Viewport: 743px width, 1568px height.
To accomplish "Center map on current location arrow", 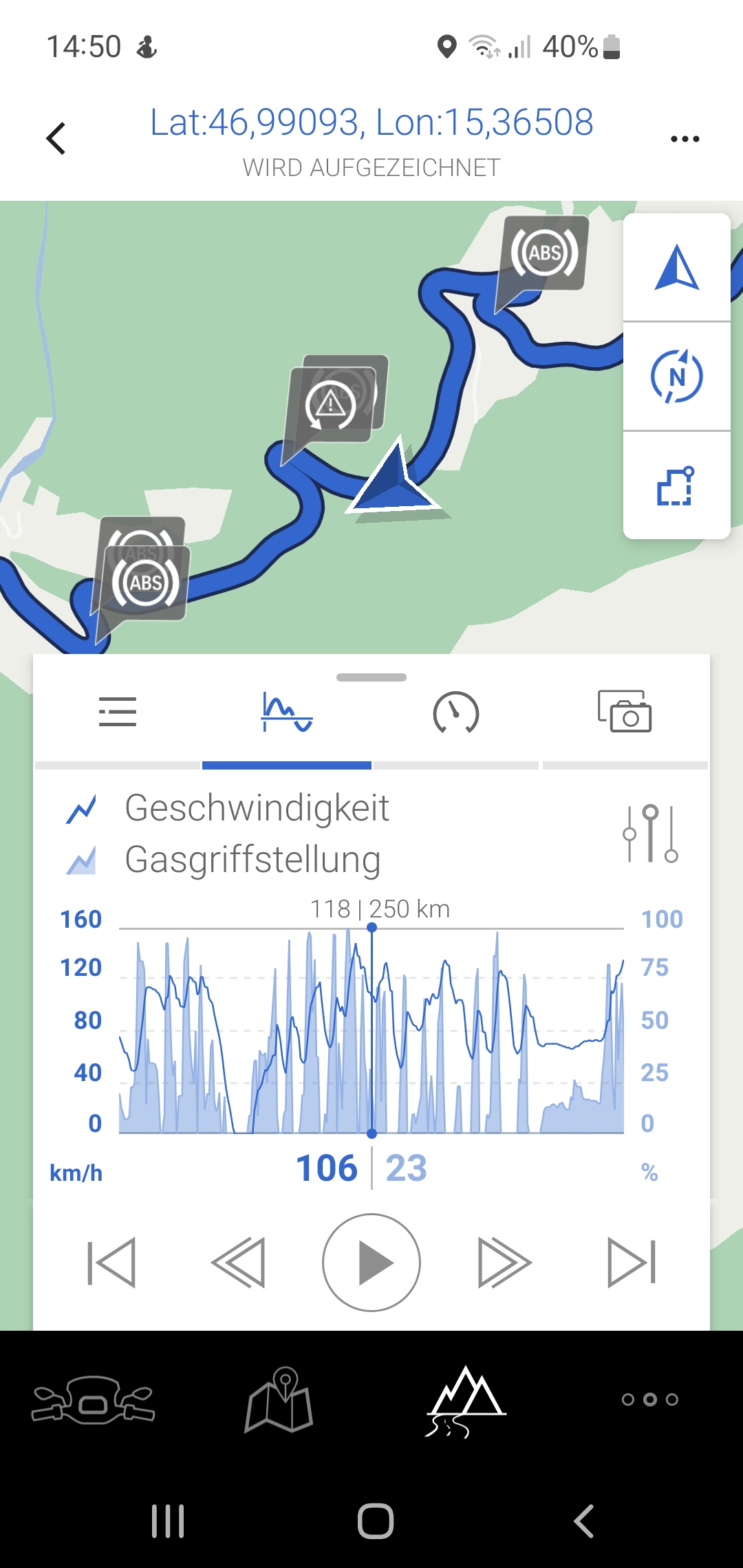I will 677,268.
